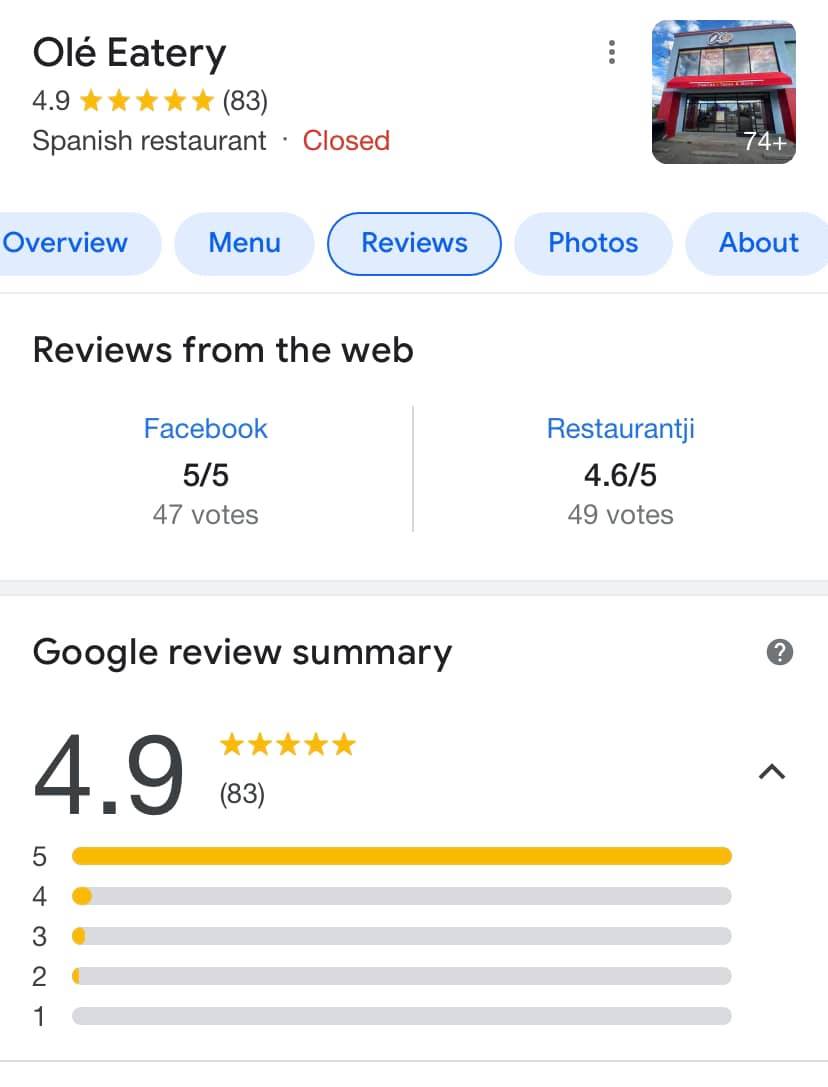Open the three-dot overflow menu
Viewport: 828px width, 1087px height.
(x=611, y=53)
